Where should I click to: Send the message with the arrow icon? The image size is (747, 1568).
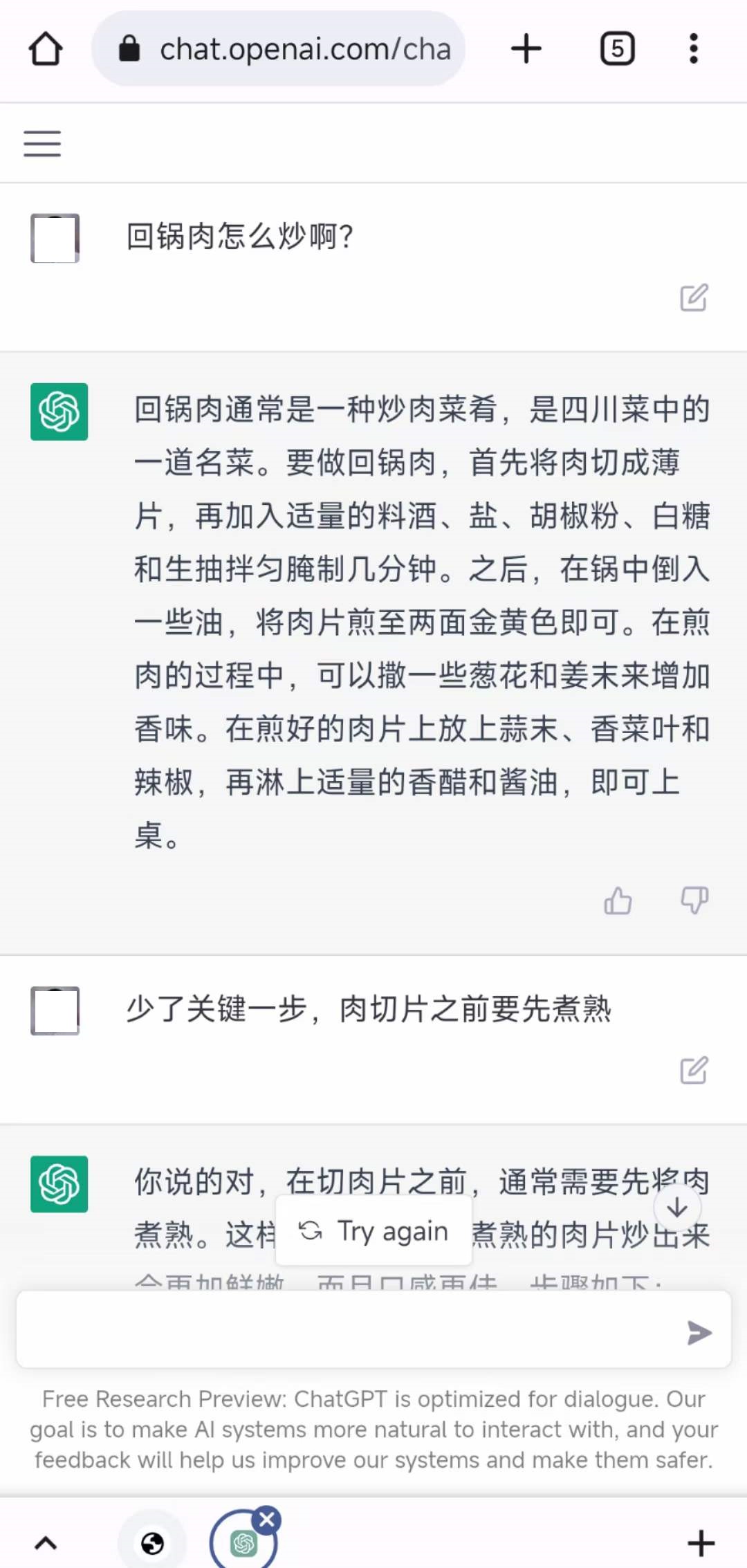coord(699,1332)
